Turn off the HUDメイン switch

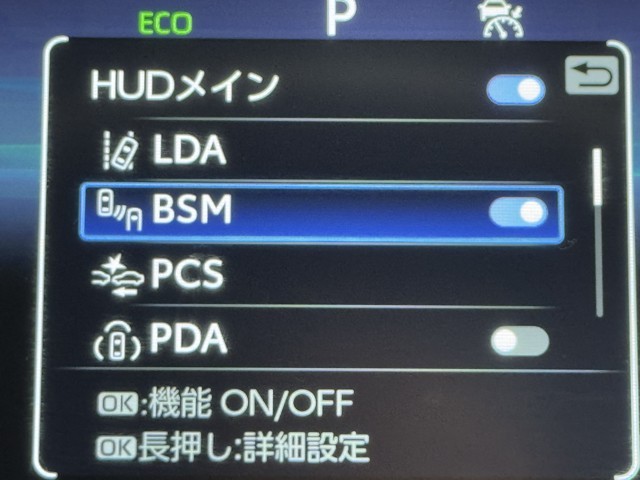(x=516, y=90)
